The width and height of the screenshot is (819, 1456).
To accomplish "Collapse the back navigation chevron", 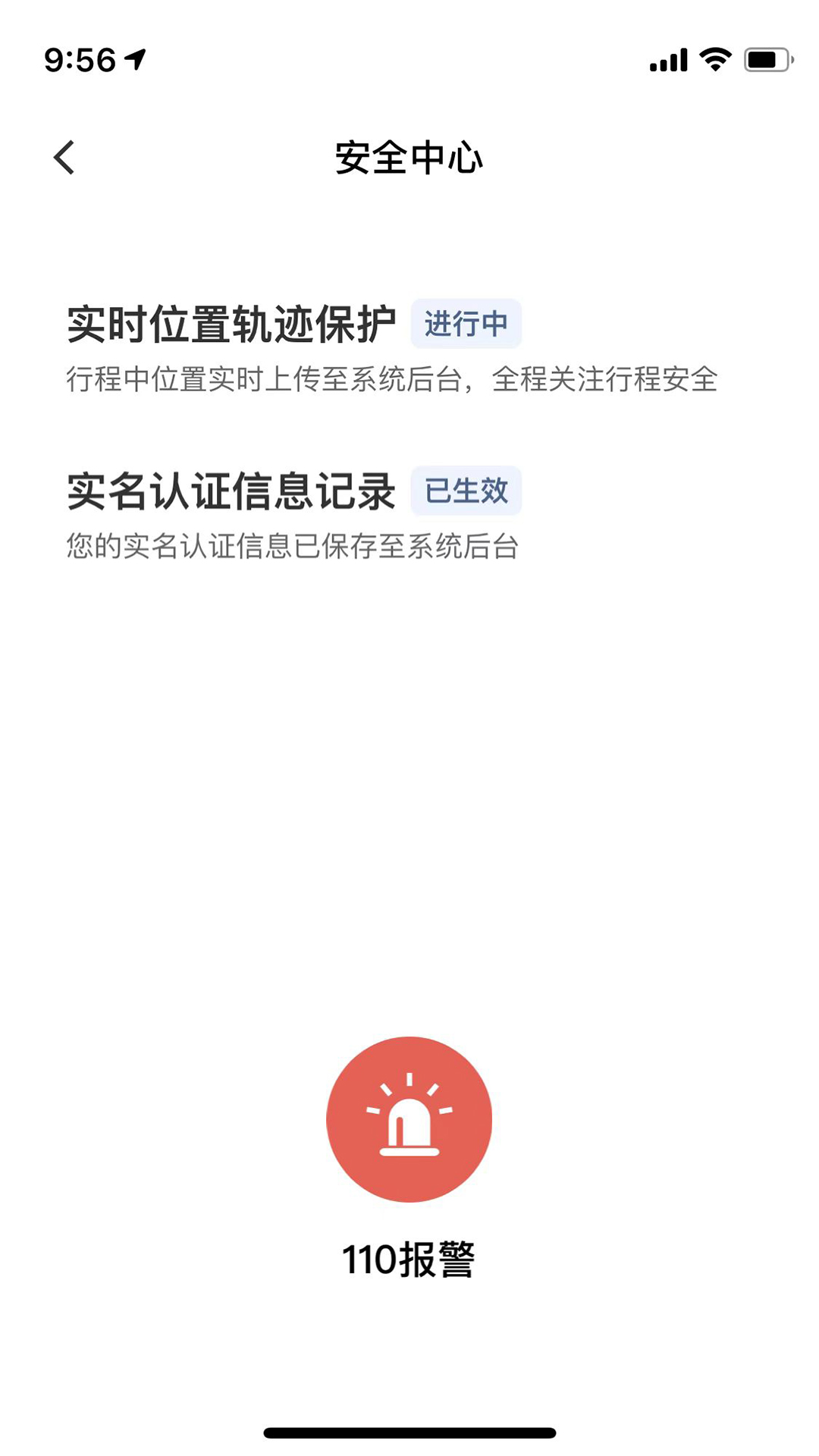I will pos(64,157).
